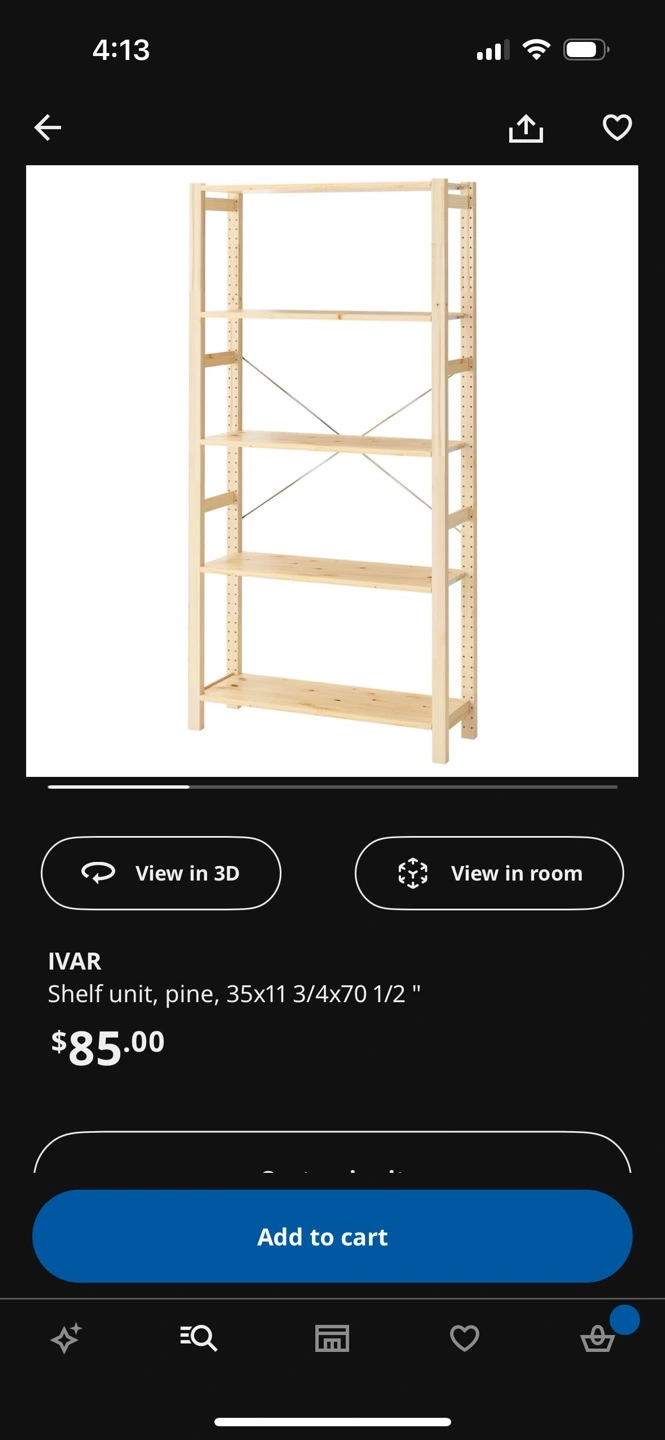Go back using the top arrow

tap(48, 127)
